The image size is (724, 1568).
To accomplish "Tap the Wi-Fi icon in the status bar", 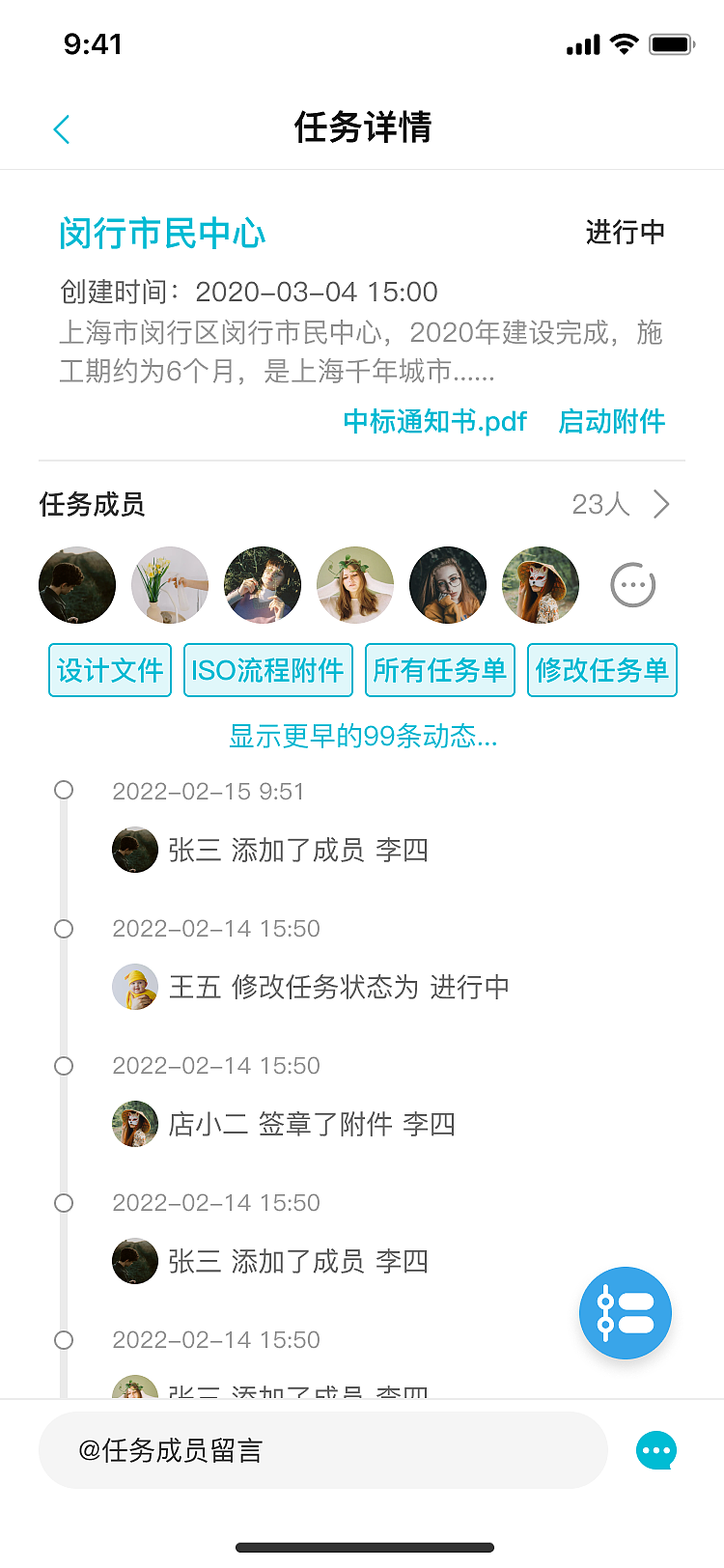I will coord(625,42).
